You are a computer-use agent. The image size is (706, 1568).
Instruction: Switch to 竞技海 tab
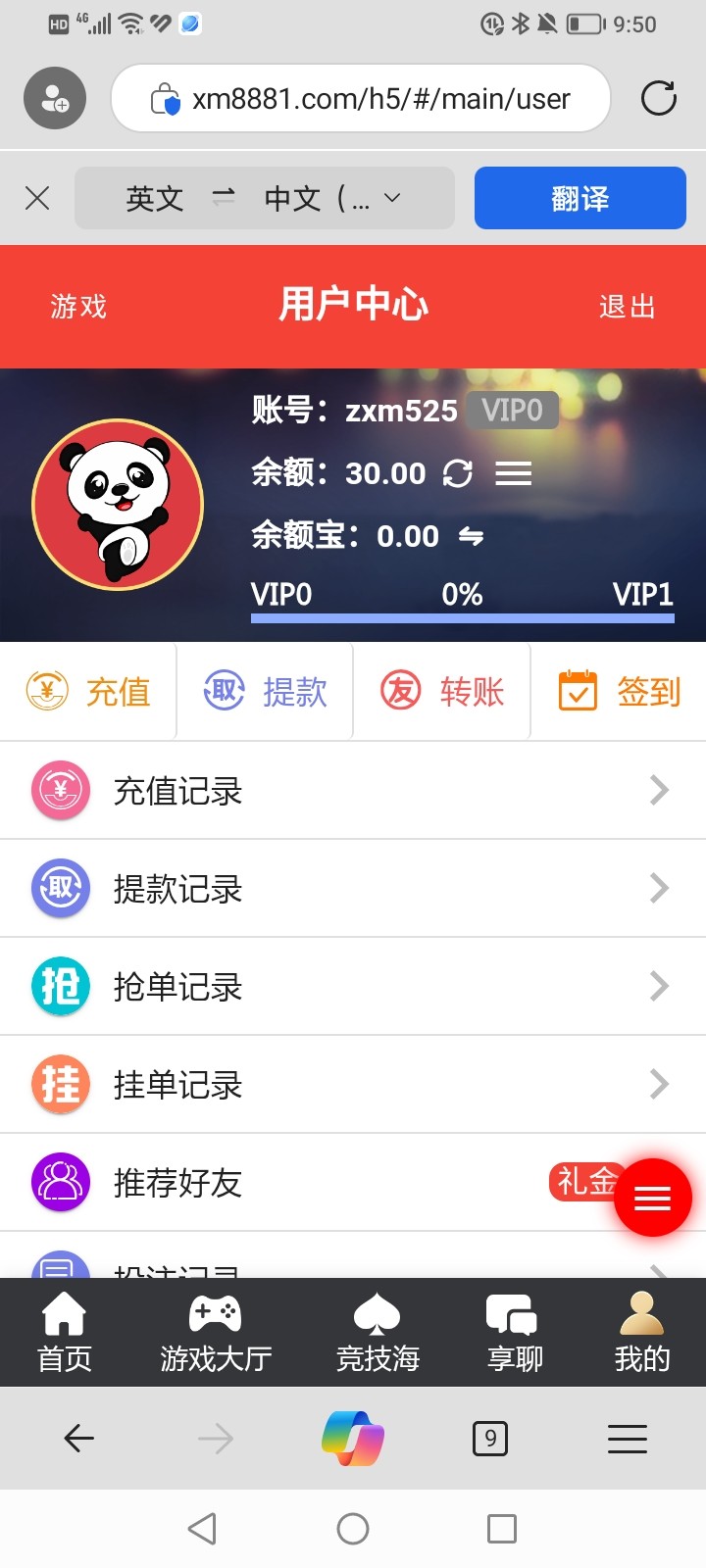pos(378,1333)
